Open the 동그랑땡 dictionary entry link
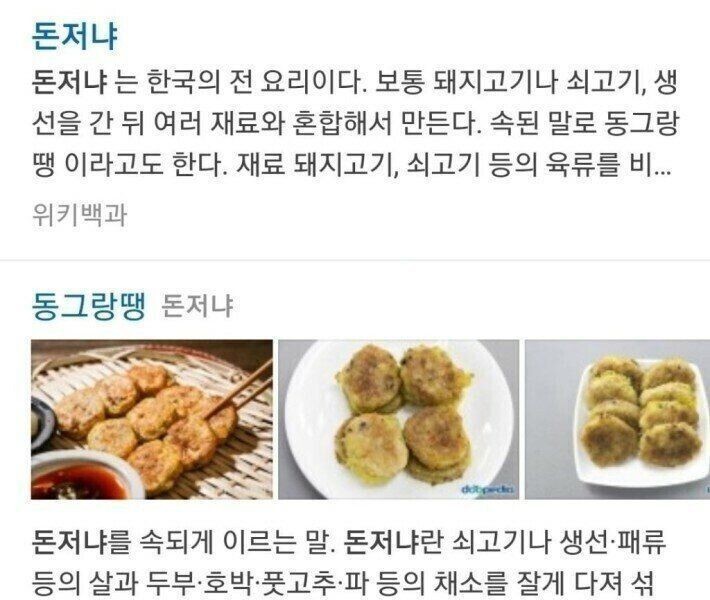The width and height of the screenshot is (710, 600). (x=89, y=305)
